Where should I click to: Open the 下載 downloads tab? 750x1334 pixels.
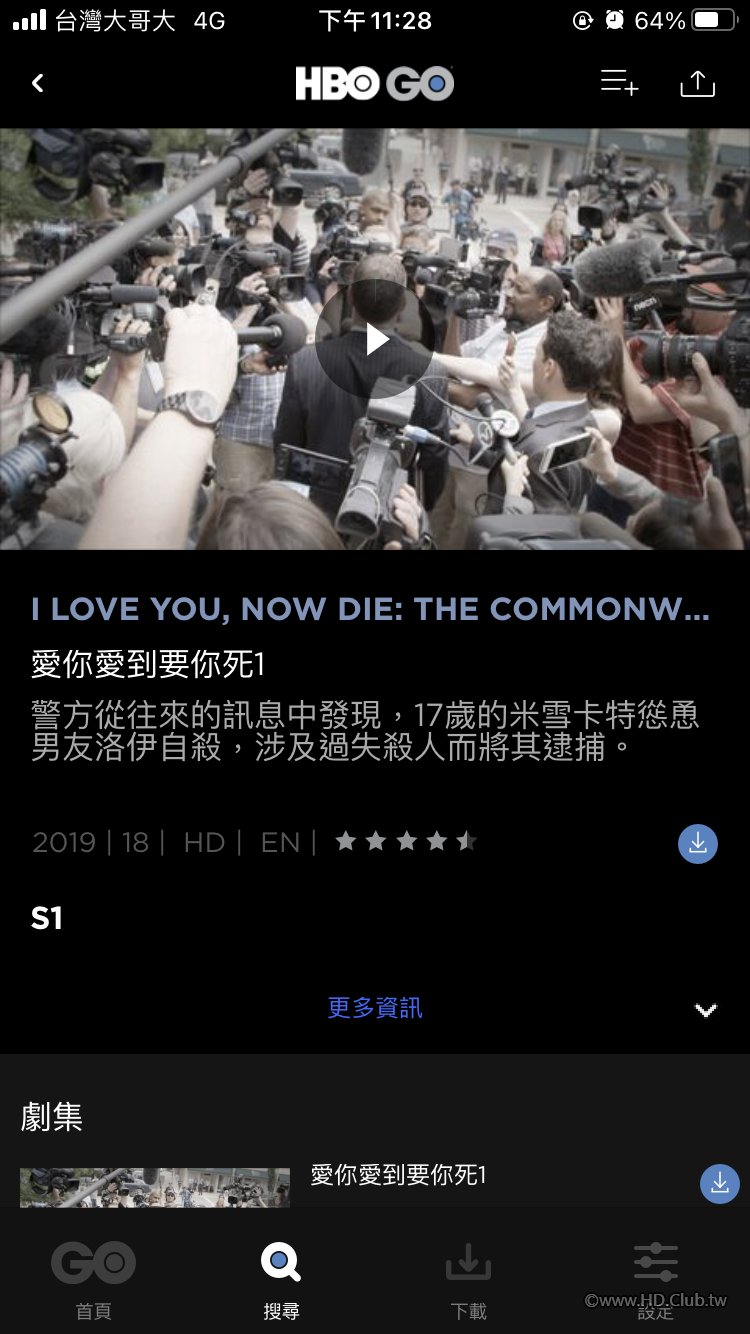coord(468,1280)
